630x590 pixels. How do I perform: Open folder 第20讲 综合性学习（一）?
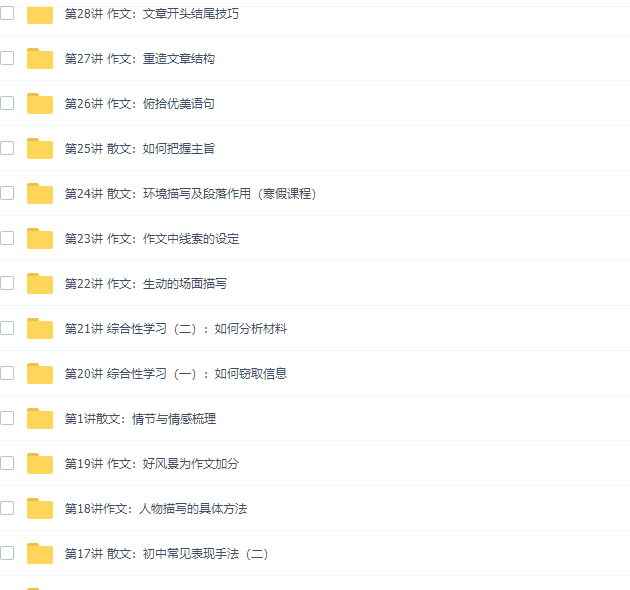click(175, 374)
